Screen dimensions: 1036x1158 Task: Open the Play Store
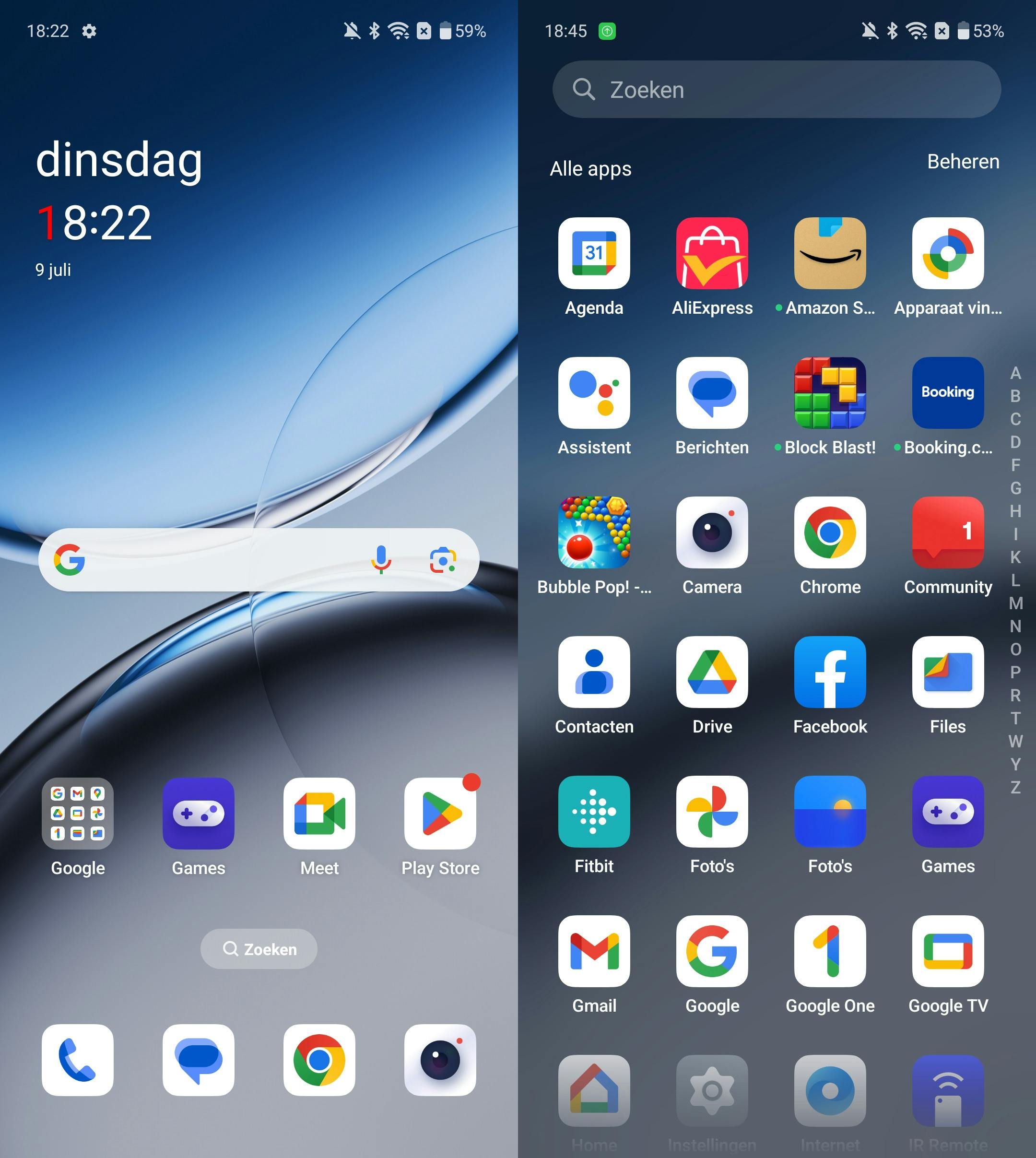point(440,813)
